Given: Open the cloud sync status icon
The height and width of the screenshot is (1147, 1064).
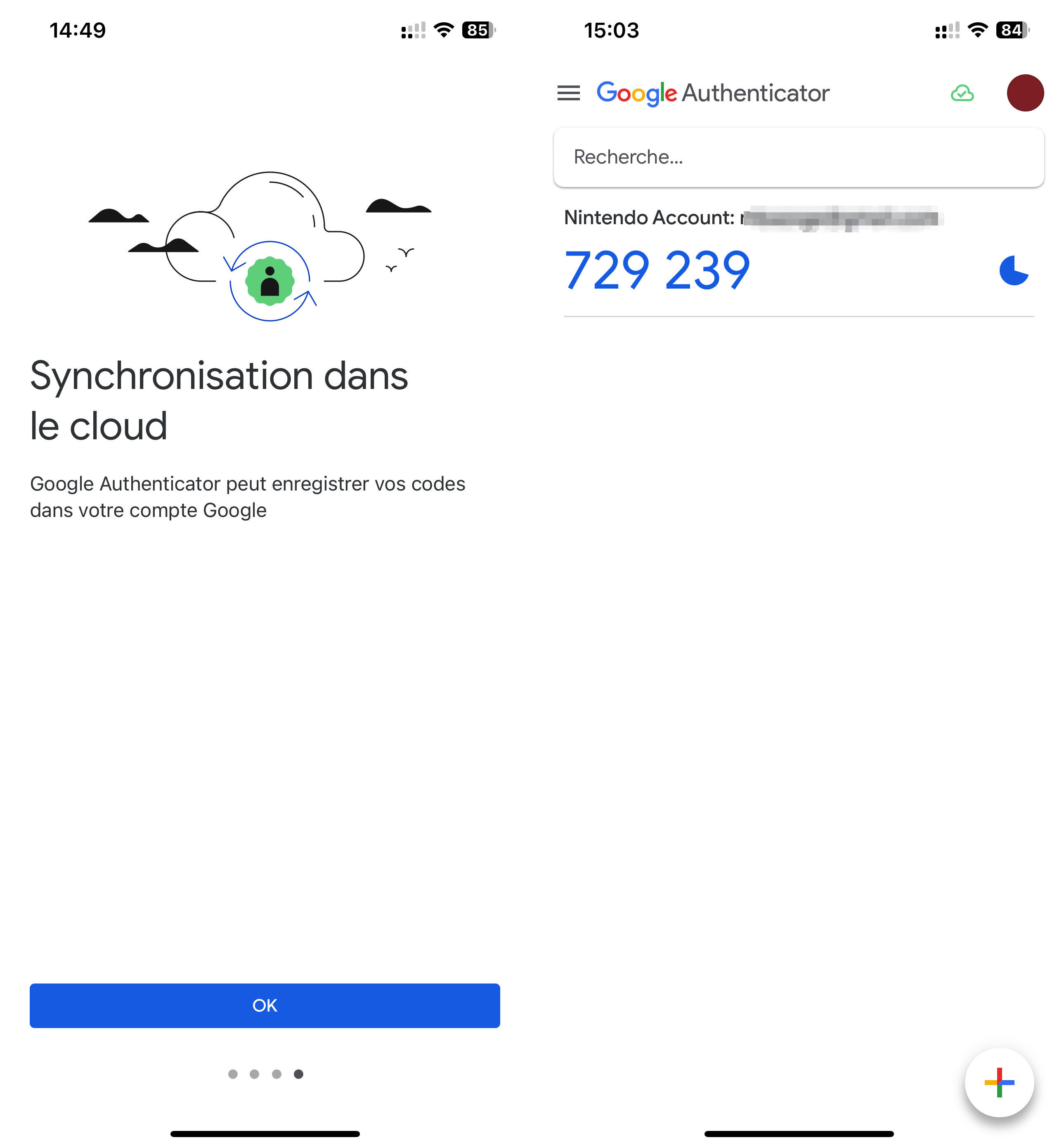Looking at the screenshot, I should (x=962, y=93).
